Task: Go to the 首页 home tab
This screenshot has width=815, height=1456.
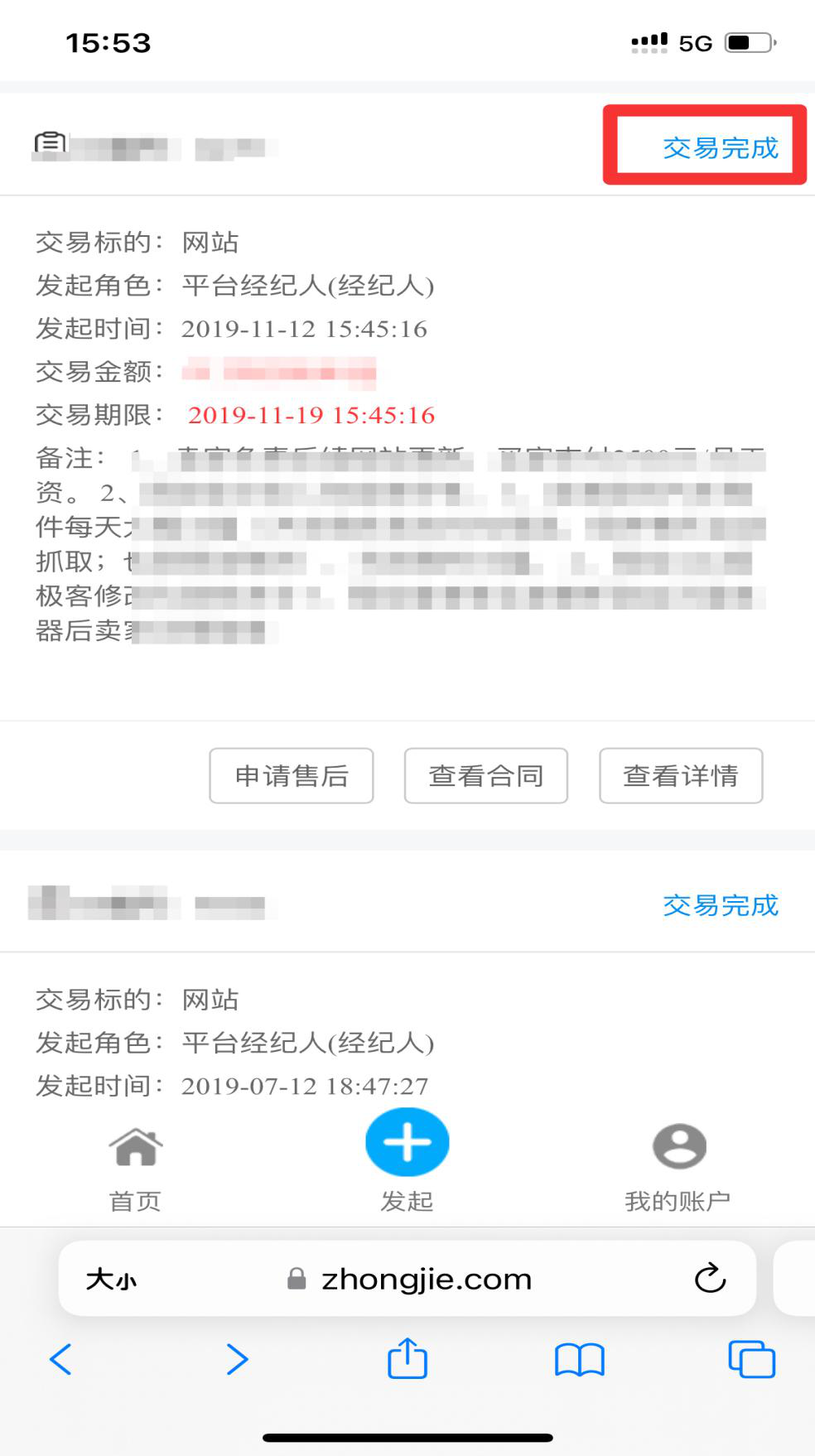Action: (135, 1168)
